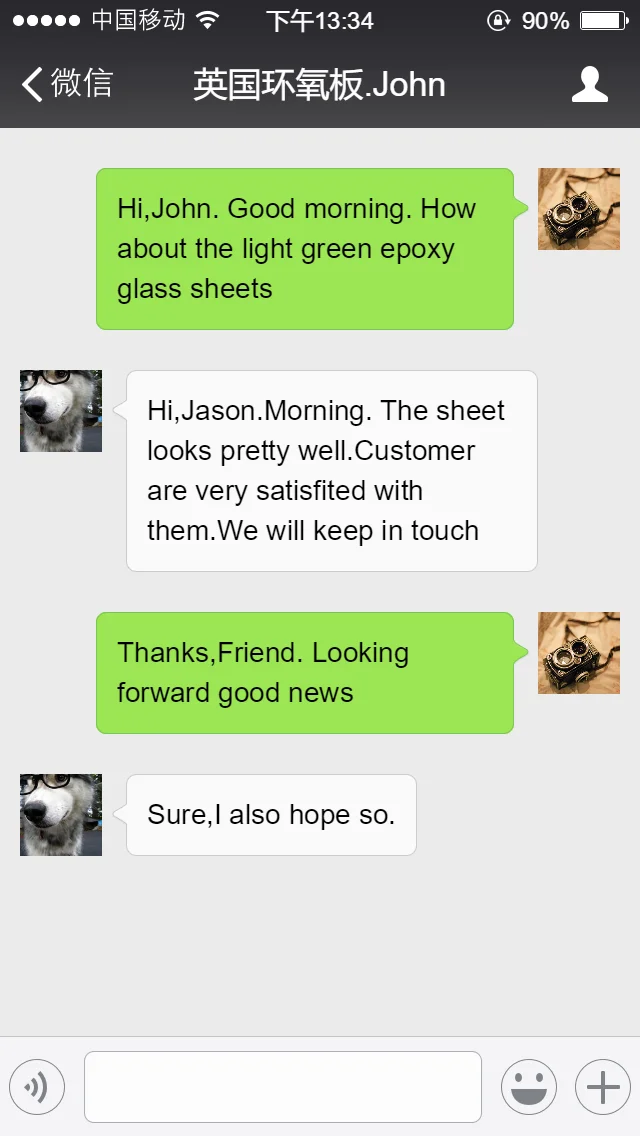The image size is (640, 1136).
Task: Open the camera avatar beside the 'Thanks,Friend' message
Action: coord(578,653)
